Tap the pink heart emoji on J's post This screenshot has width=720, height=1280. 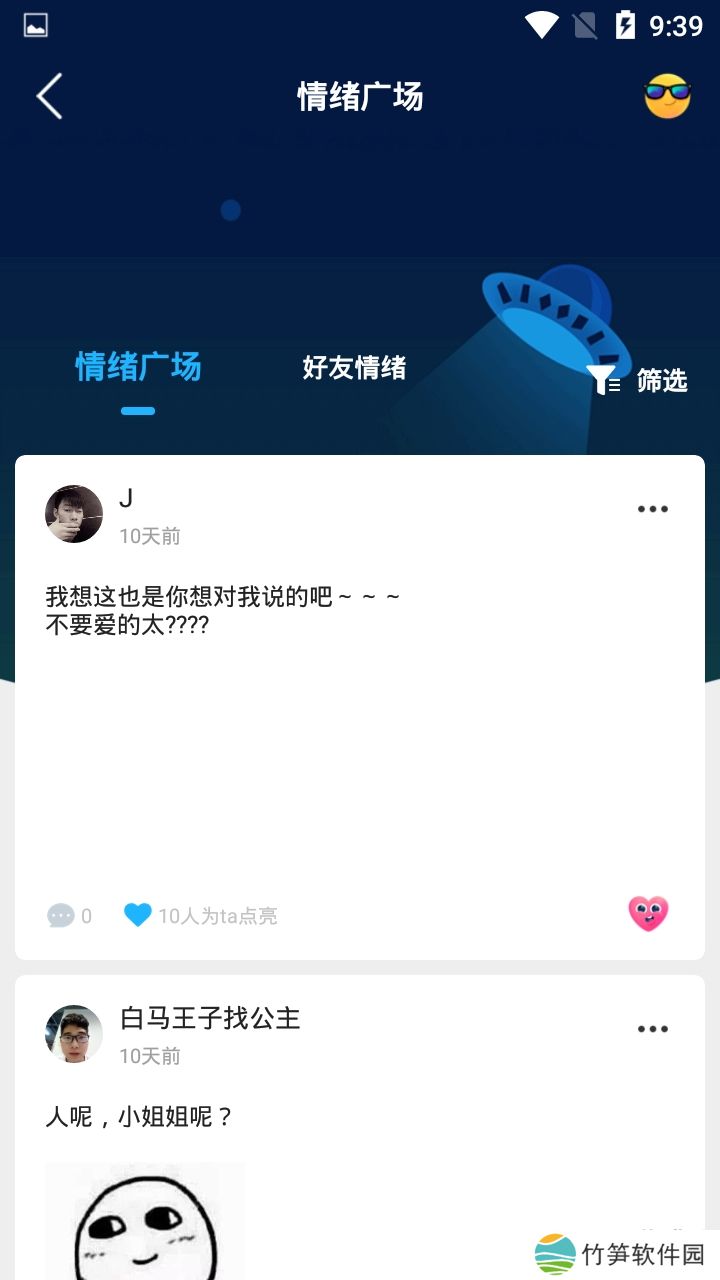click(x=648, y=913)
